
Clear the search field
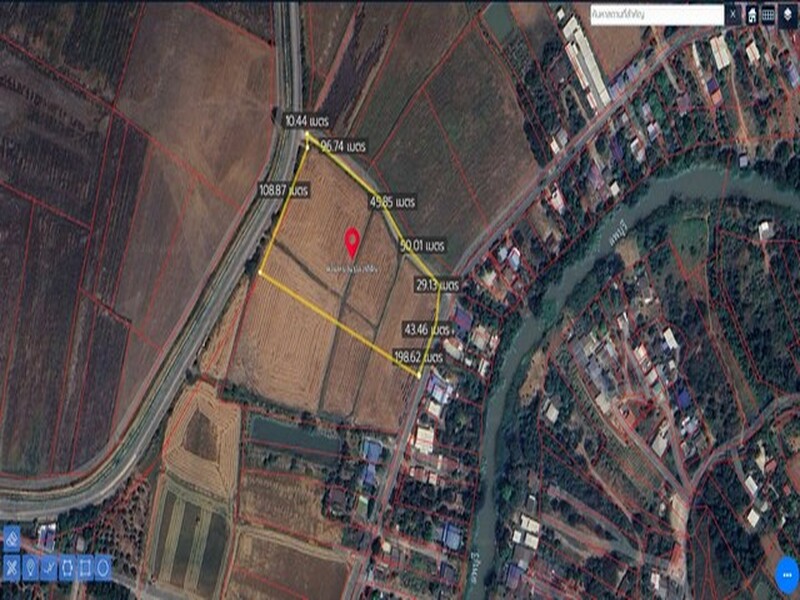733,14
